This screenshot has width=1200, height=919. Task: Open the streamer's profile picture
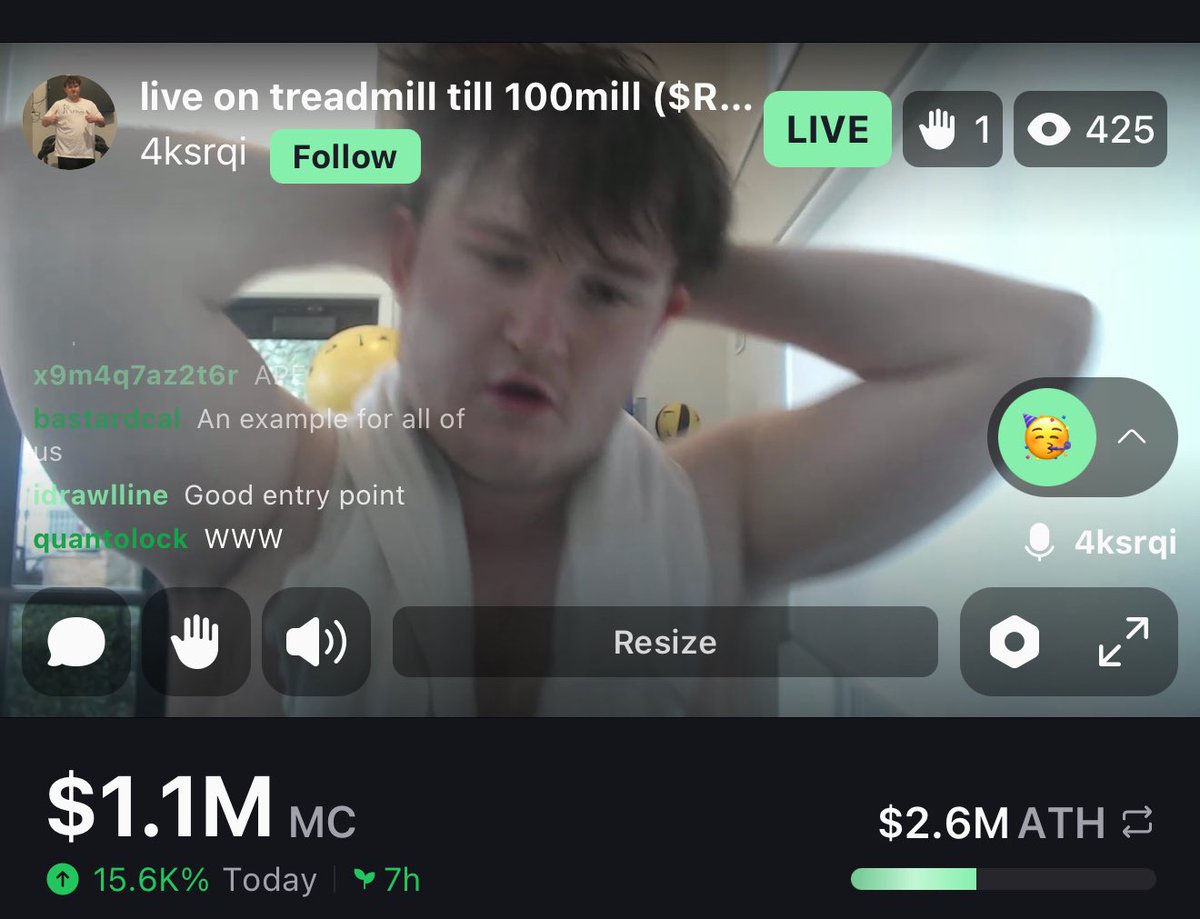click(x=69, y=122)
